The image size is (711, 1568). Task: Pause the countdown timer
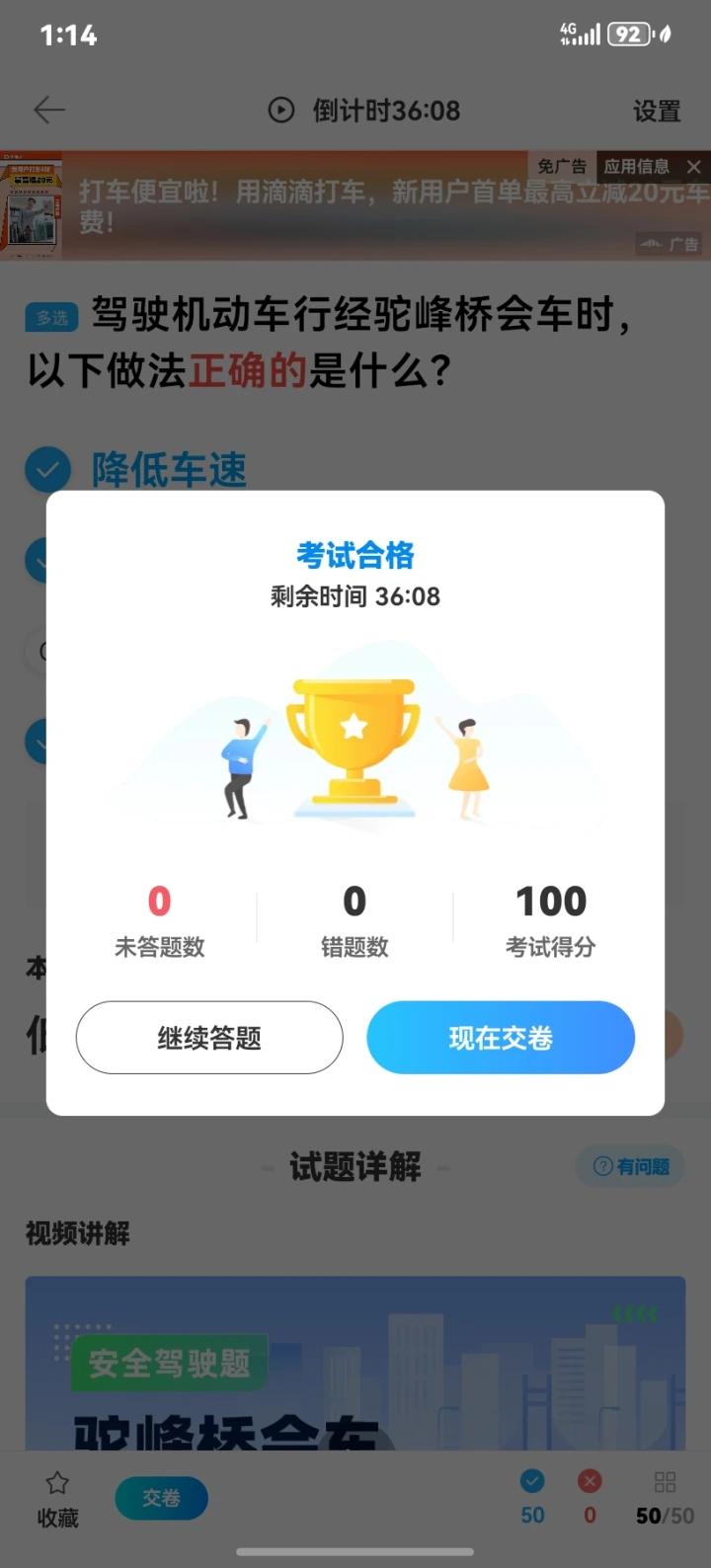(281, 111)
